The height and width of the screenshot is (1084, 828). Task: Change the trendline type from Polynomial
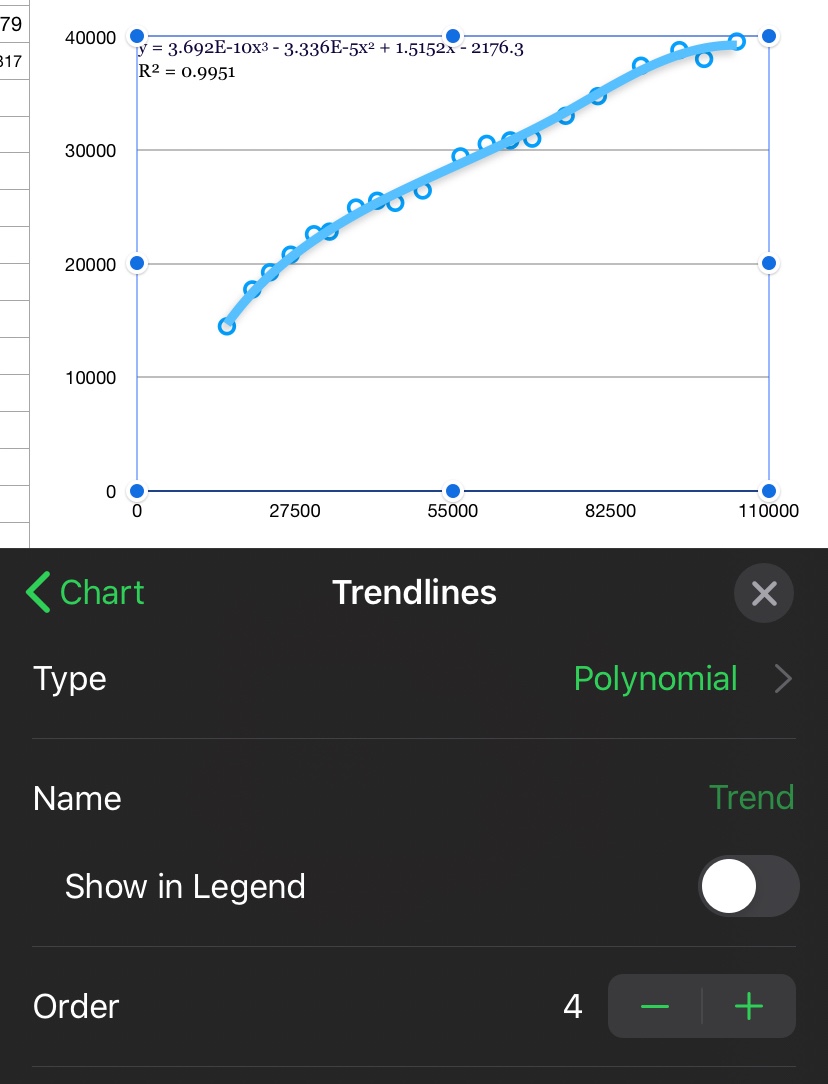pos(682,679)
